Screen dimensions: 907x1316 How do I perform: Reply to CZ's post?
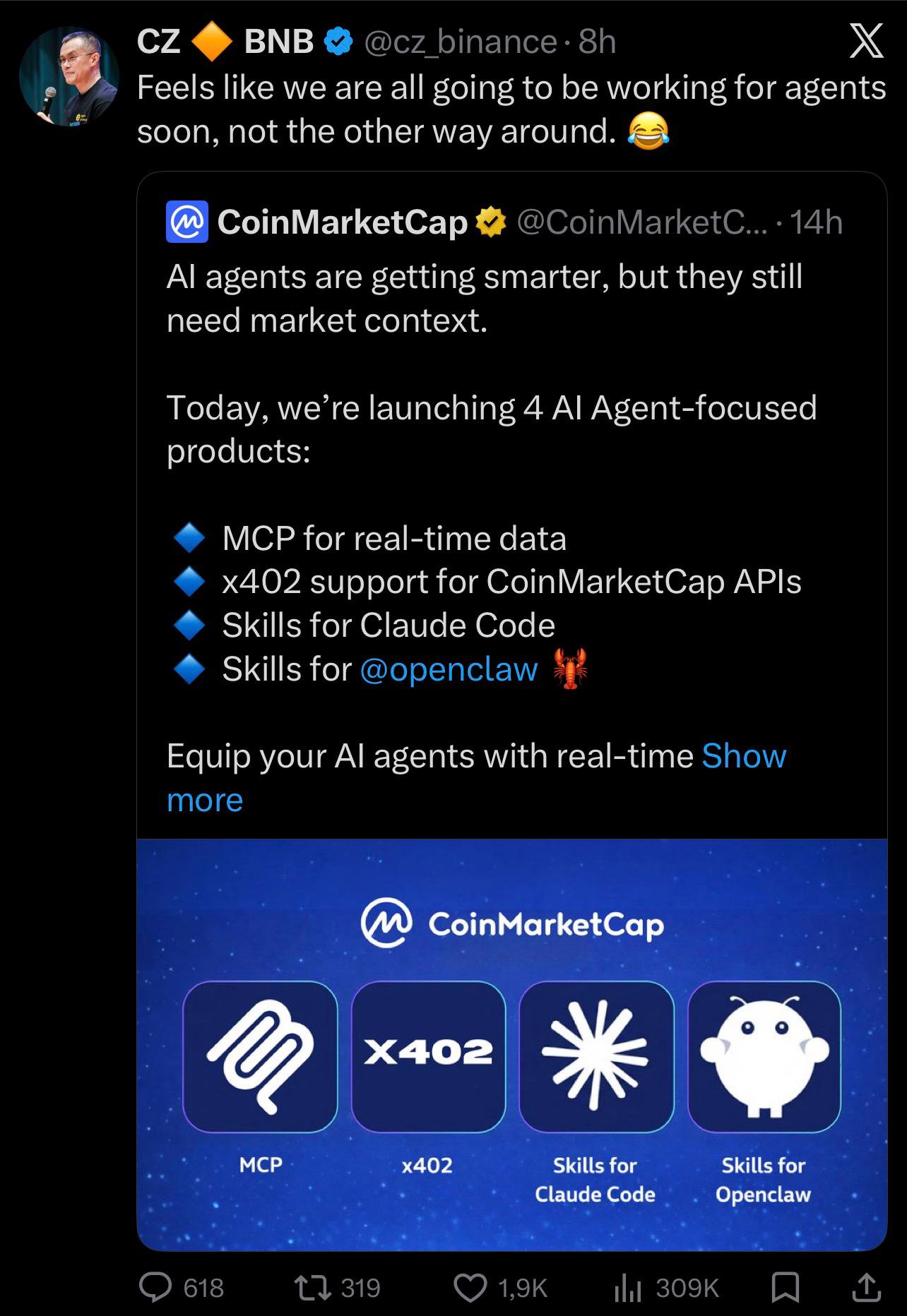click(155, 1287)
